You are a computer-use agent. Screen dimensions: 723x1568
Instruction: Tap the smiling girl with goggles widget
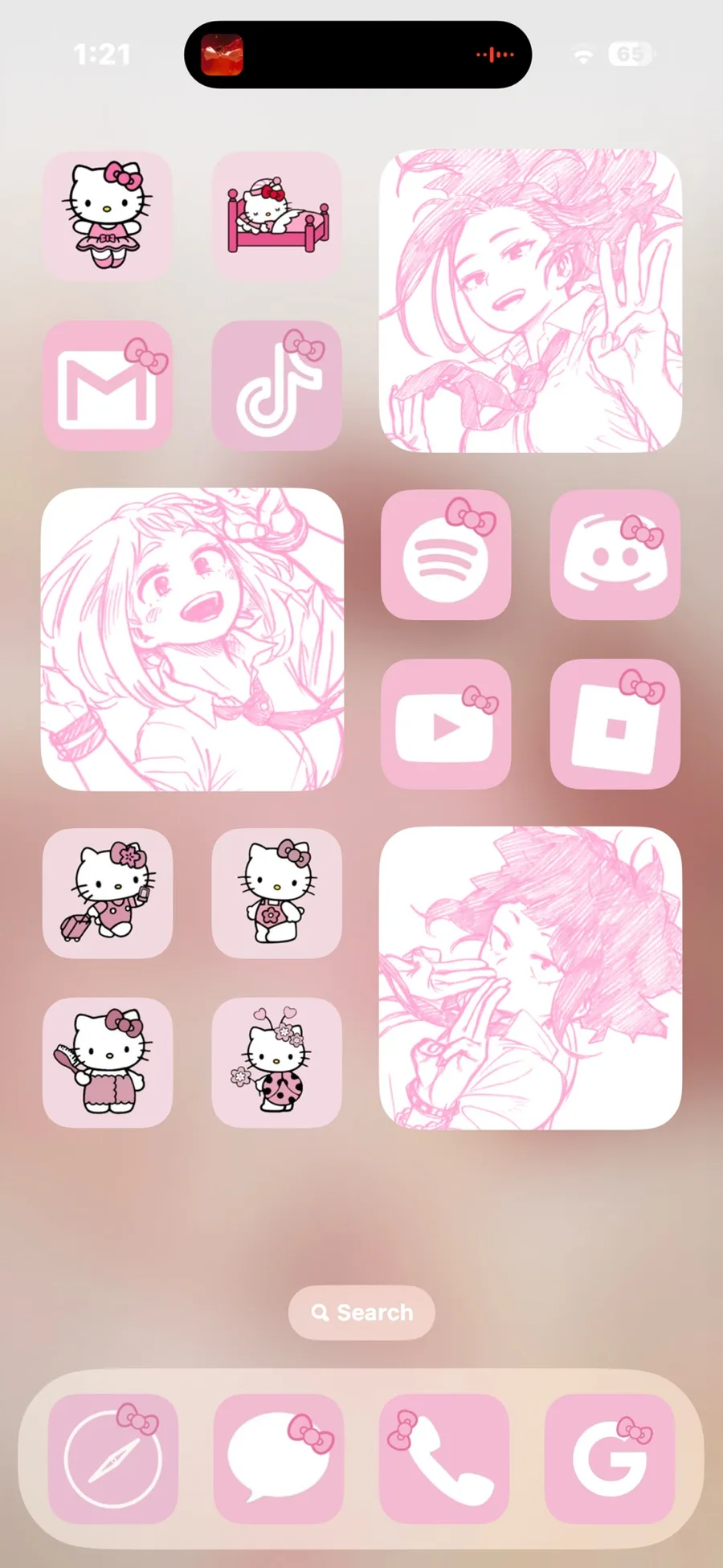[x=192, y=639]
